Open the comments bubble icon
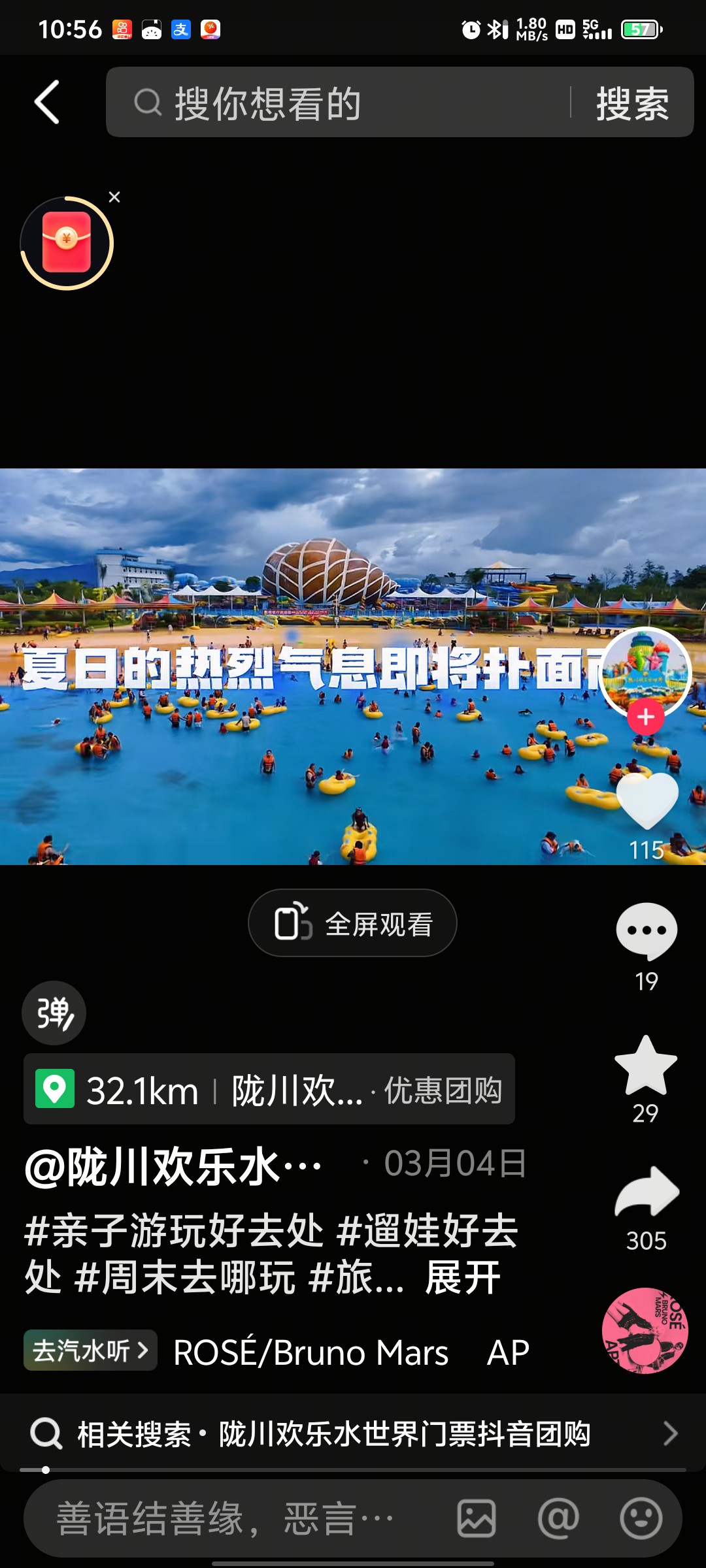The image size is (706, 1568). [647, 931]
